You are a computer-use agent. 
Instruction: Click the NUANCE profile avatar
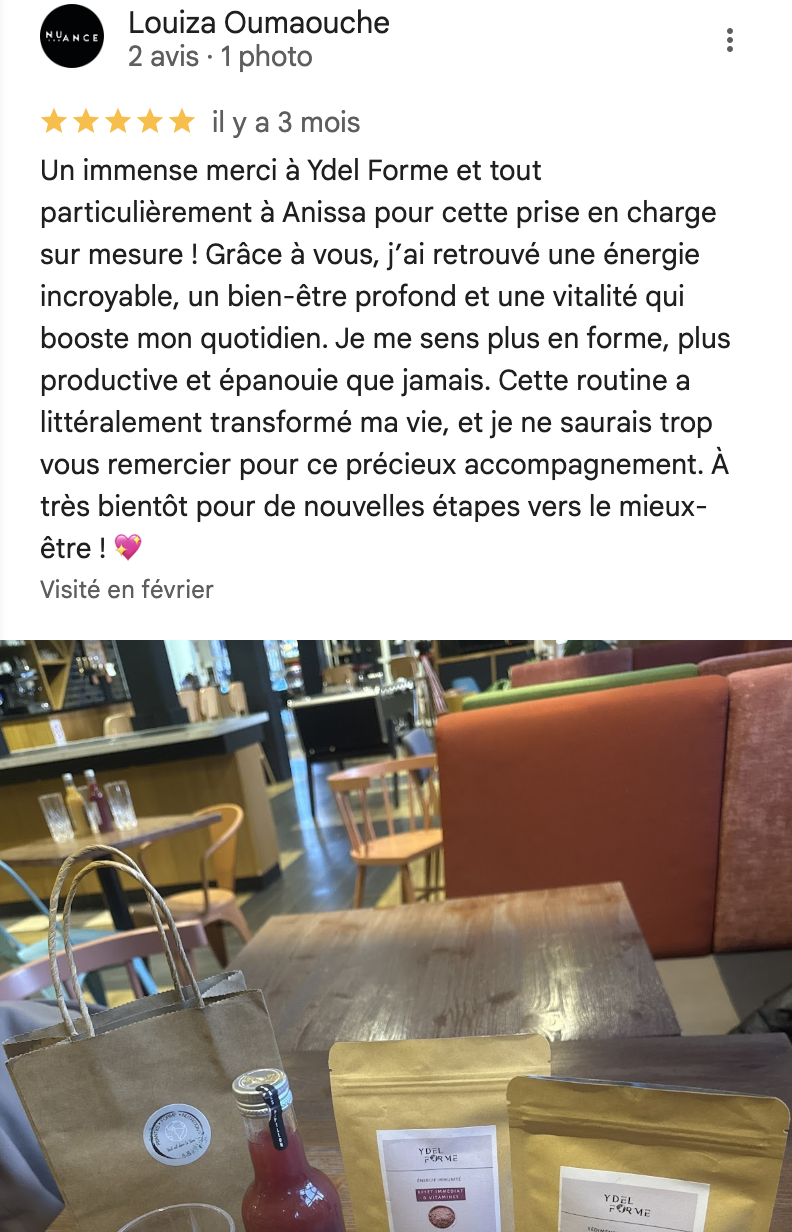(71, 37)
